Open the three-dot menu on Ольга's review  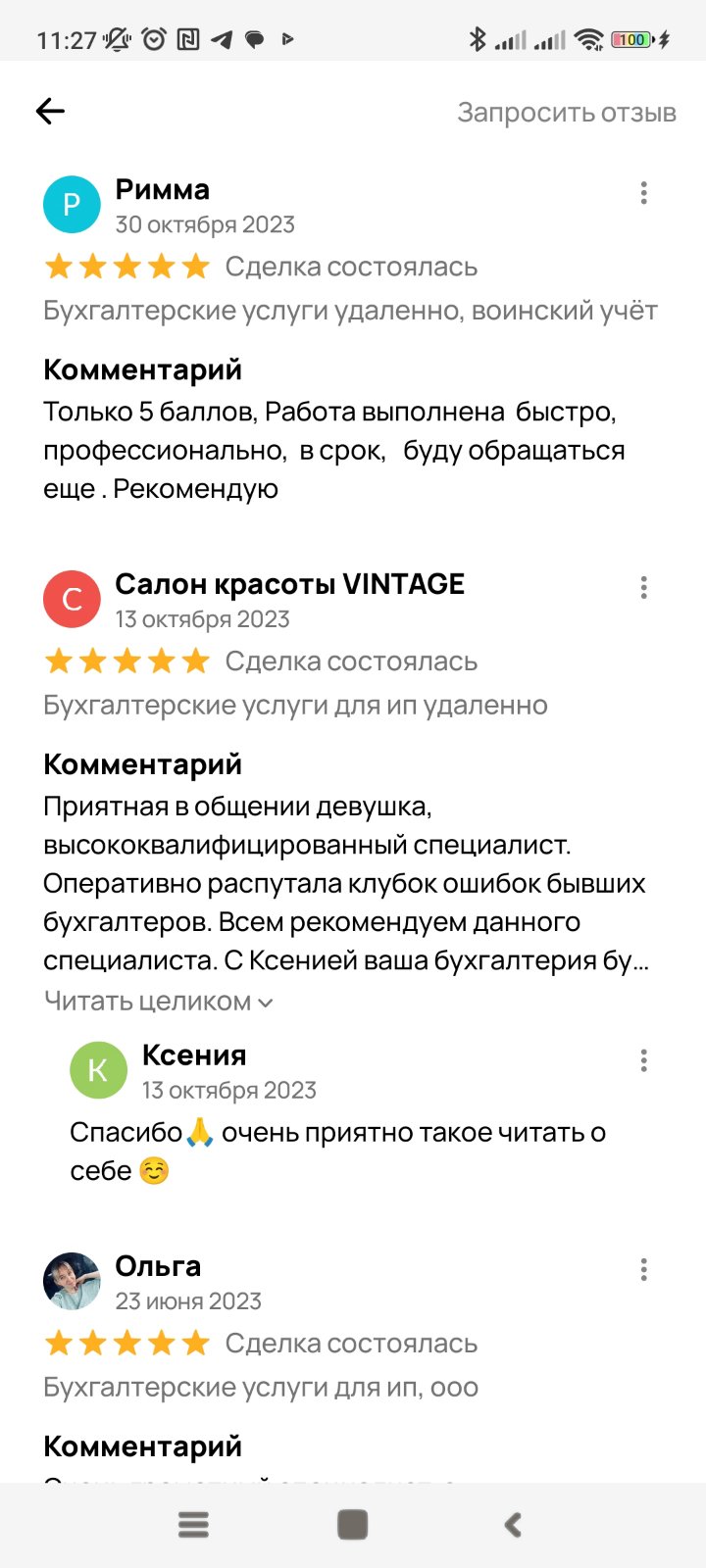tap(643, 1270)
